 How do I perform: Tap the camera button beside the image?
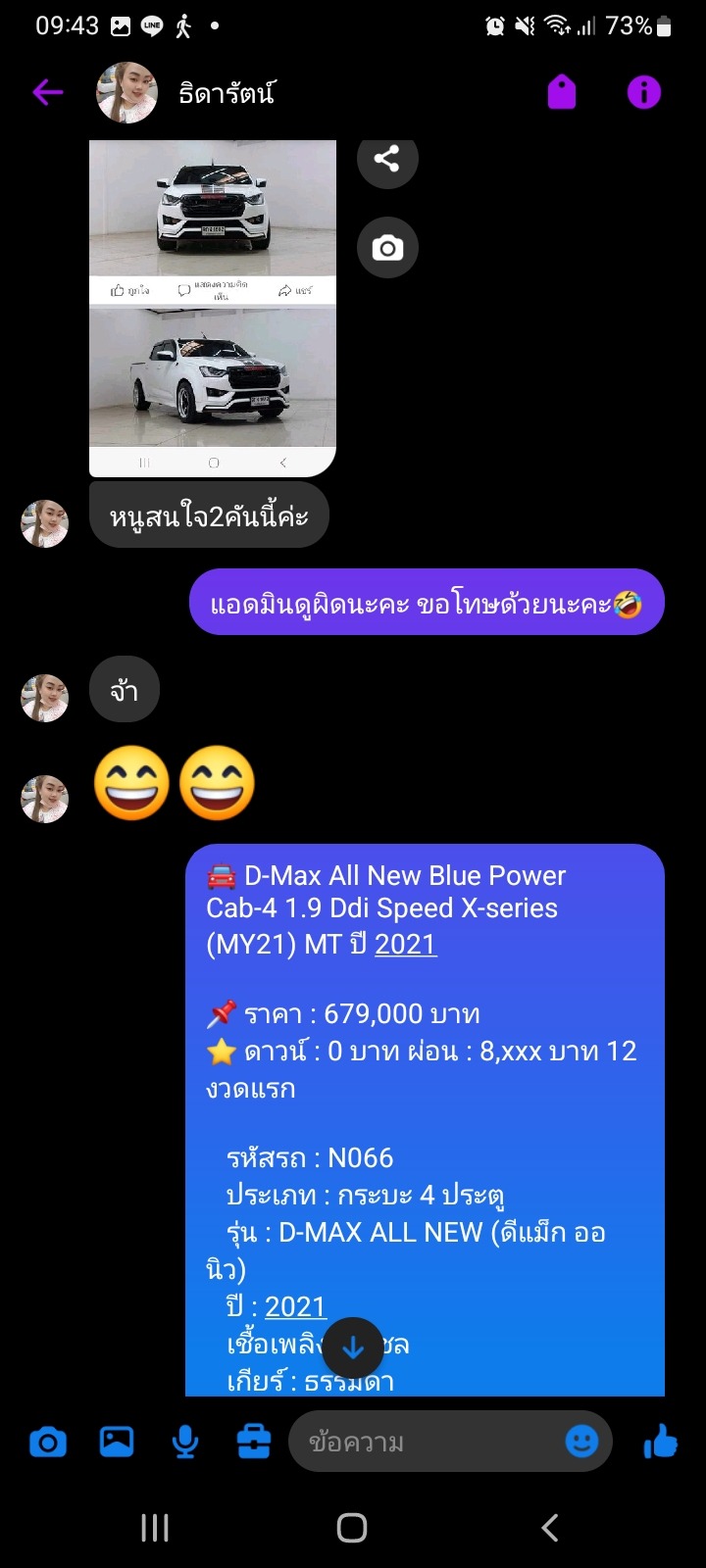click(387, 248)
